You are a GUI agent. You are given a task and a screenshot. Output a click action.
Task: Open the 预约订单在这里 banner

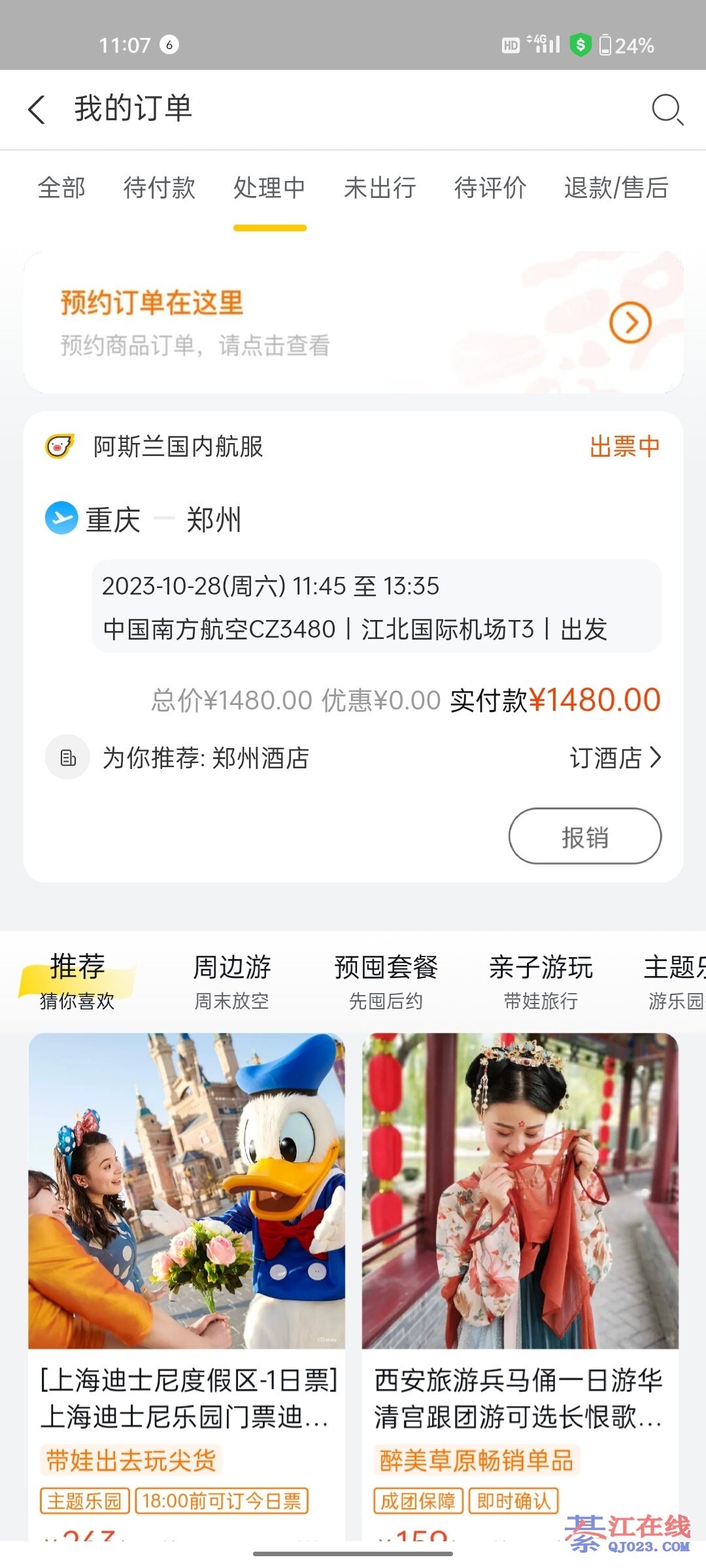point(353,323)
